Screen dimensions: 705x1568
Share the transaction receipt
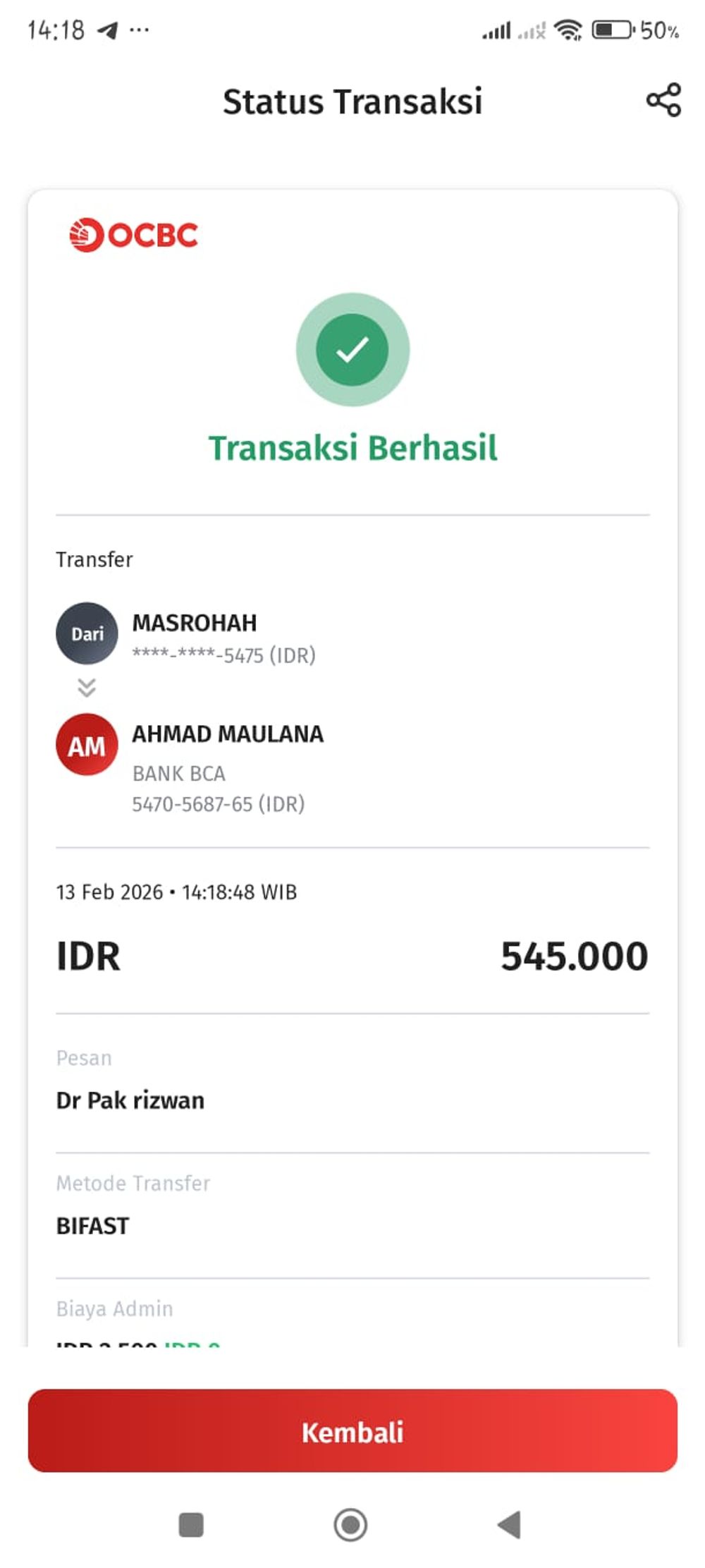pos(663,99)
